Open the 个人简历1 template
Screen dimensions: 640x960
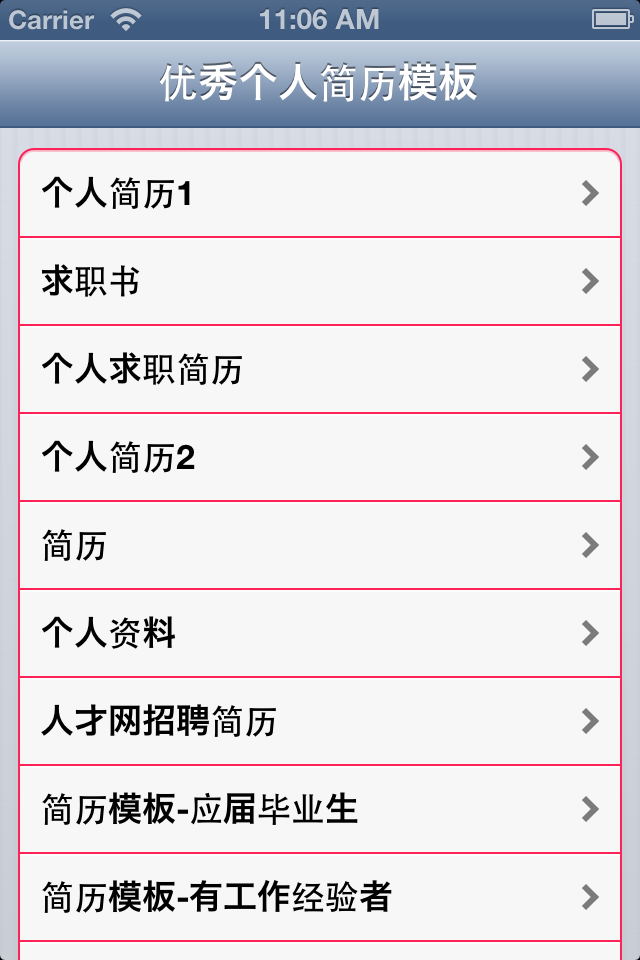point(320,194)
